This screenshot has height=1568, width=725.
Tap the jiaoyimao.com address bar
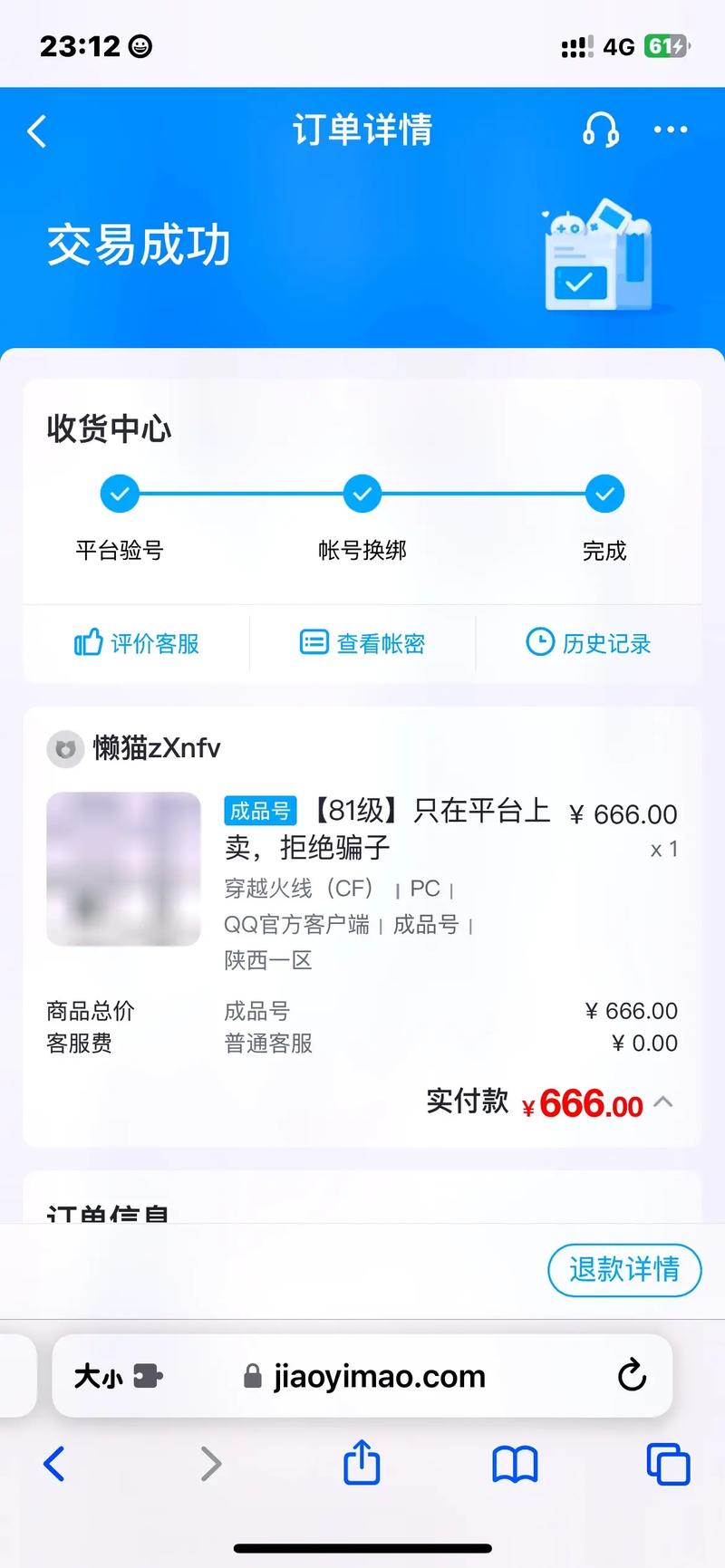[x=379, y=1377]
